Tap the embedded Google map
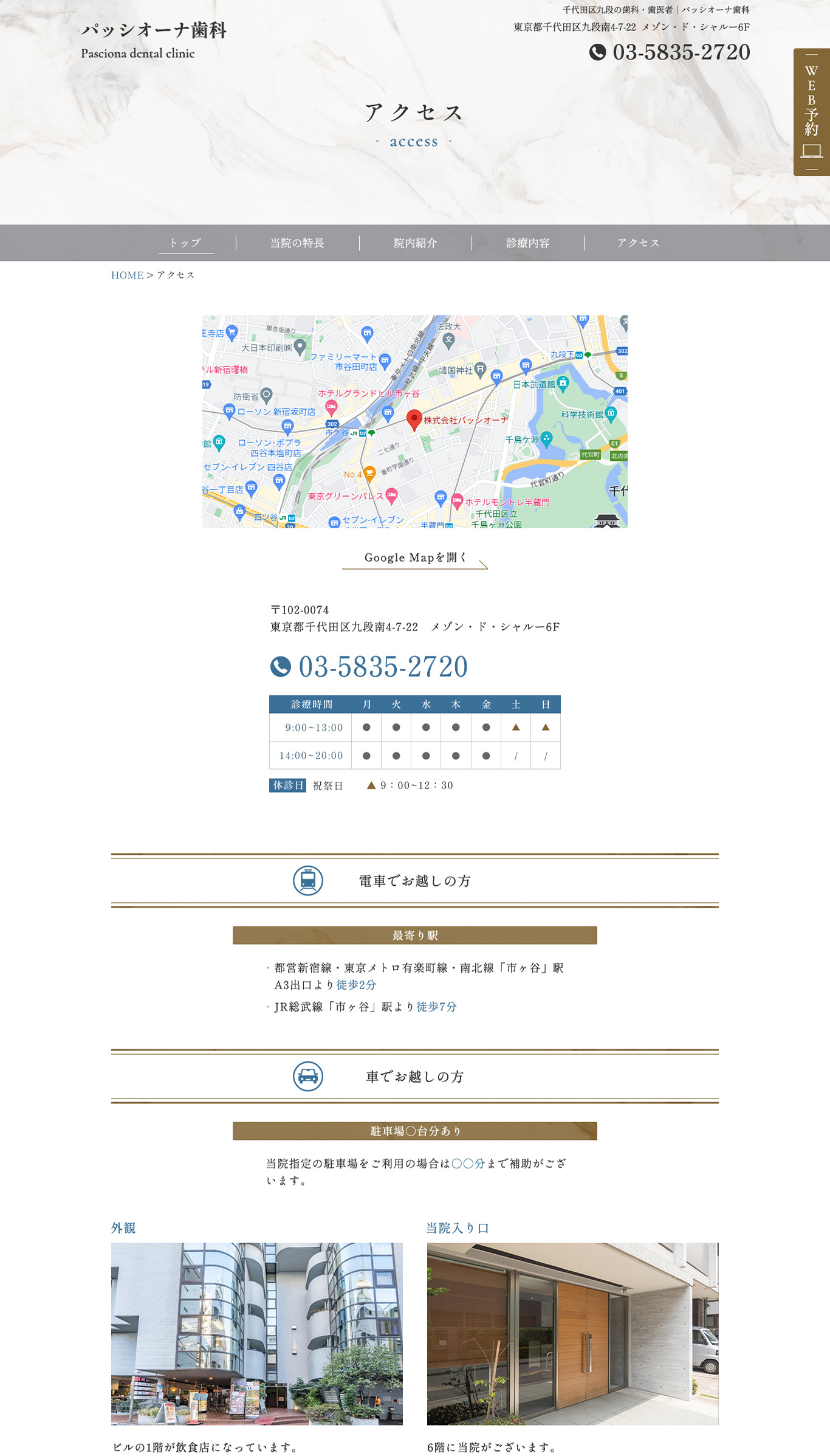 (x=415, y=421)
